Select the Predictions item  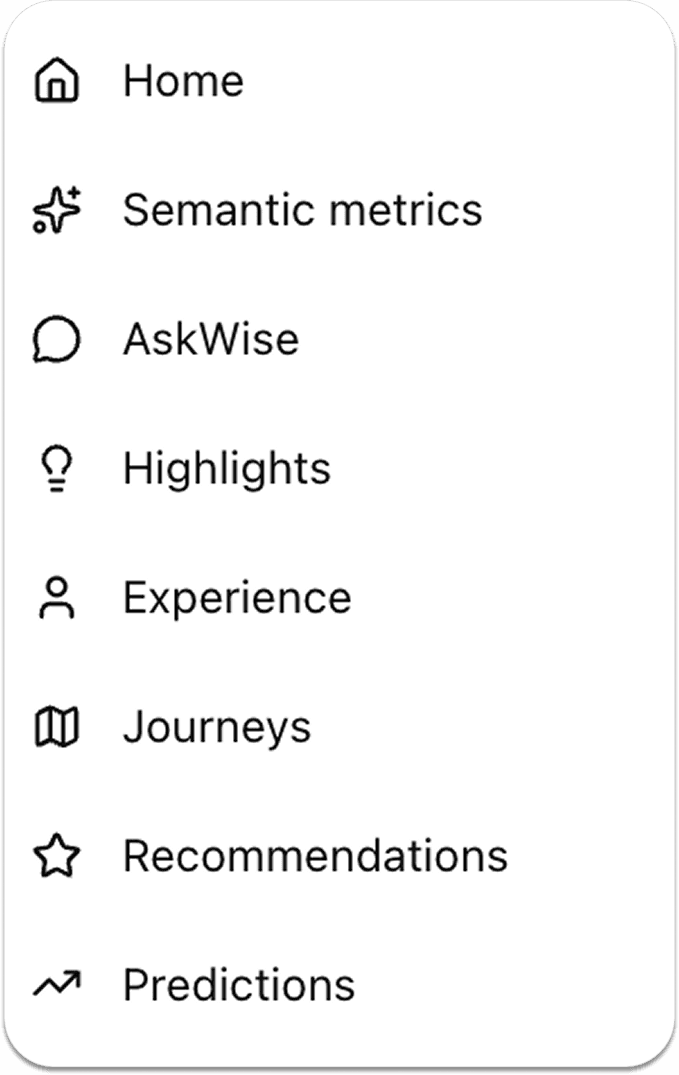coord(238,985)
